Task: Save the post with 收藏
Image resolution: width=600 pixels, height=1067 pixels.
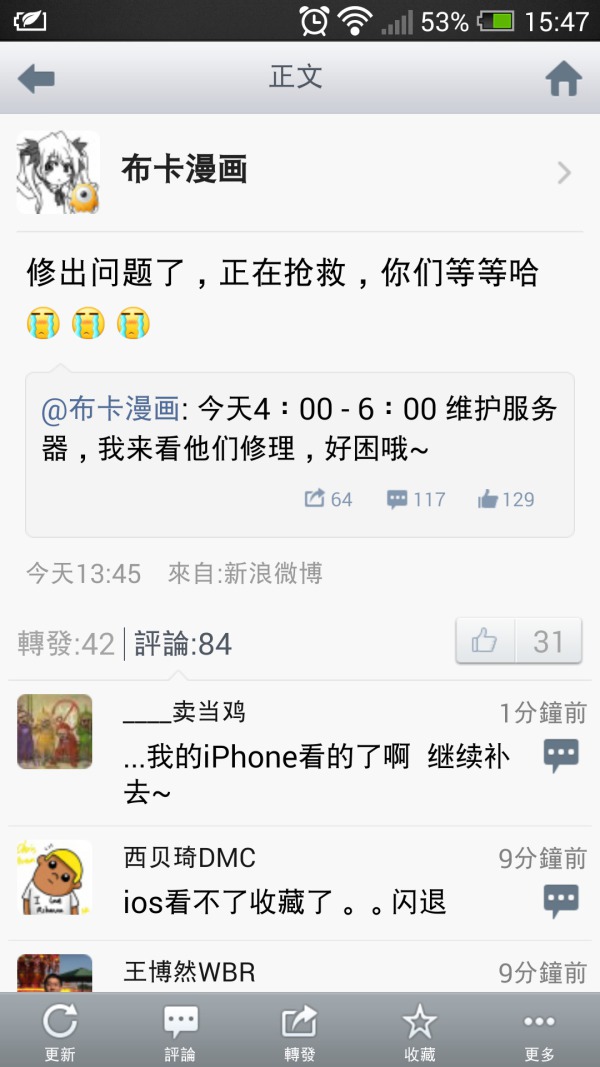Action: (x=420, y=1030)
